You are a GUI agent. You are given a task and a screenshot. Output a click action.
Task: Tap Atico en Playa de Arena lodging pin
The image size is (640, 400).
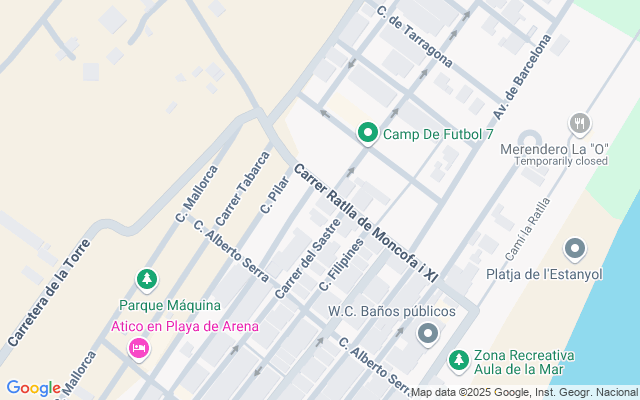coord(138,348)
